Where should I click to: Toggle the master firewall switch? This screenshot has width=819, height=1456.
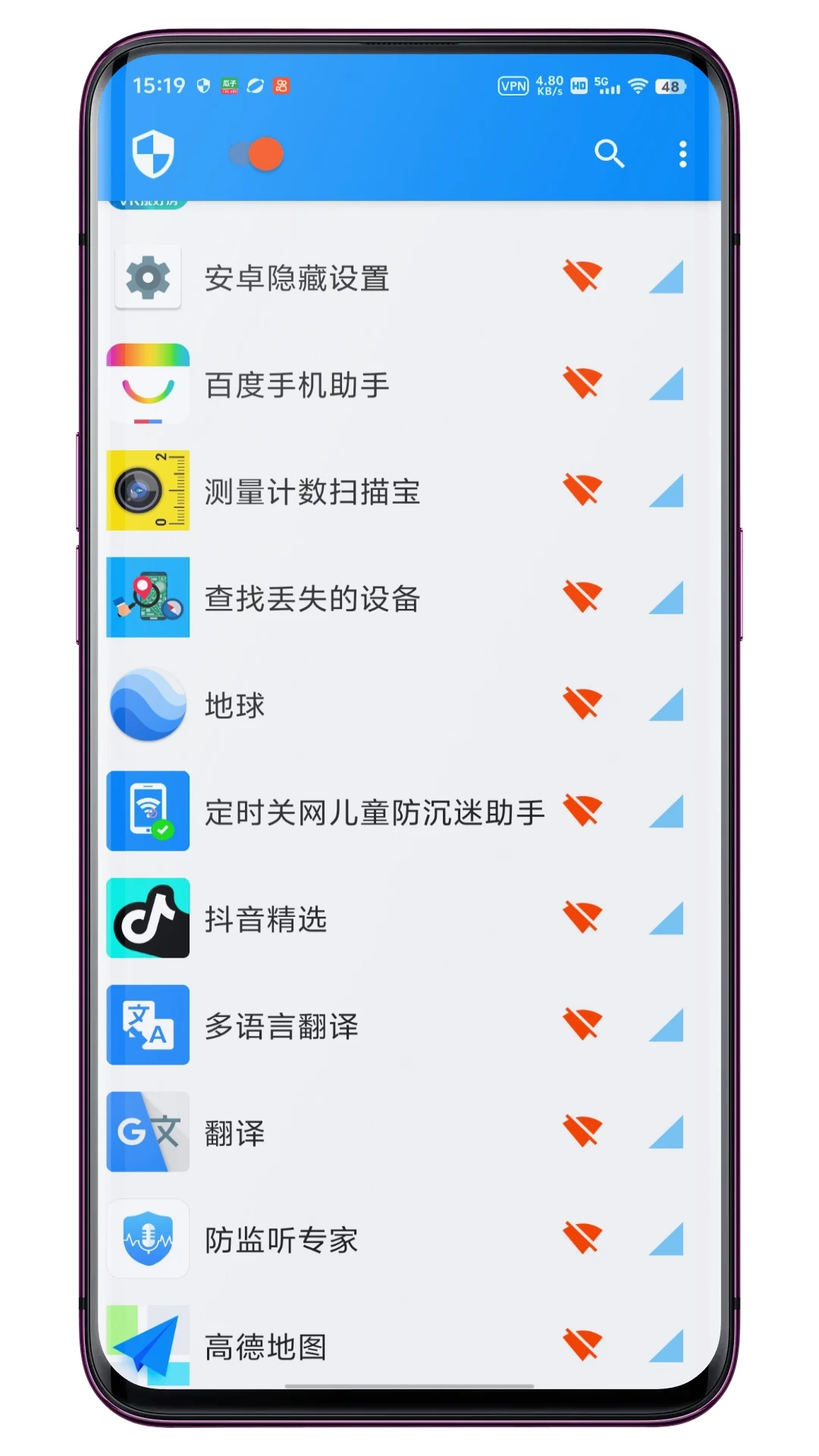click(x=255, y=154)
